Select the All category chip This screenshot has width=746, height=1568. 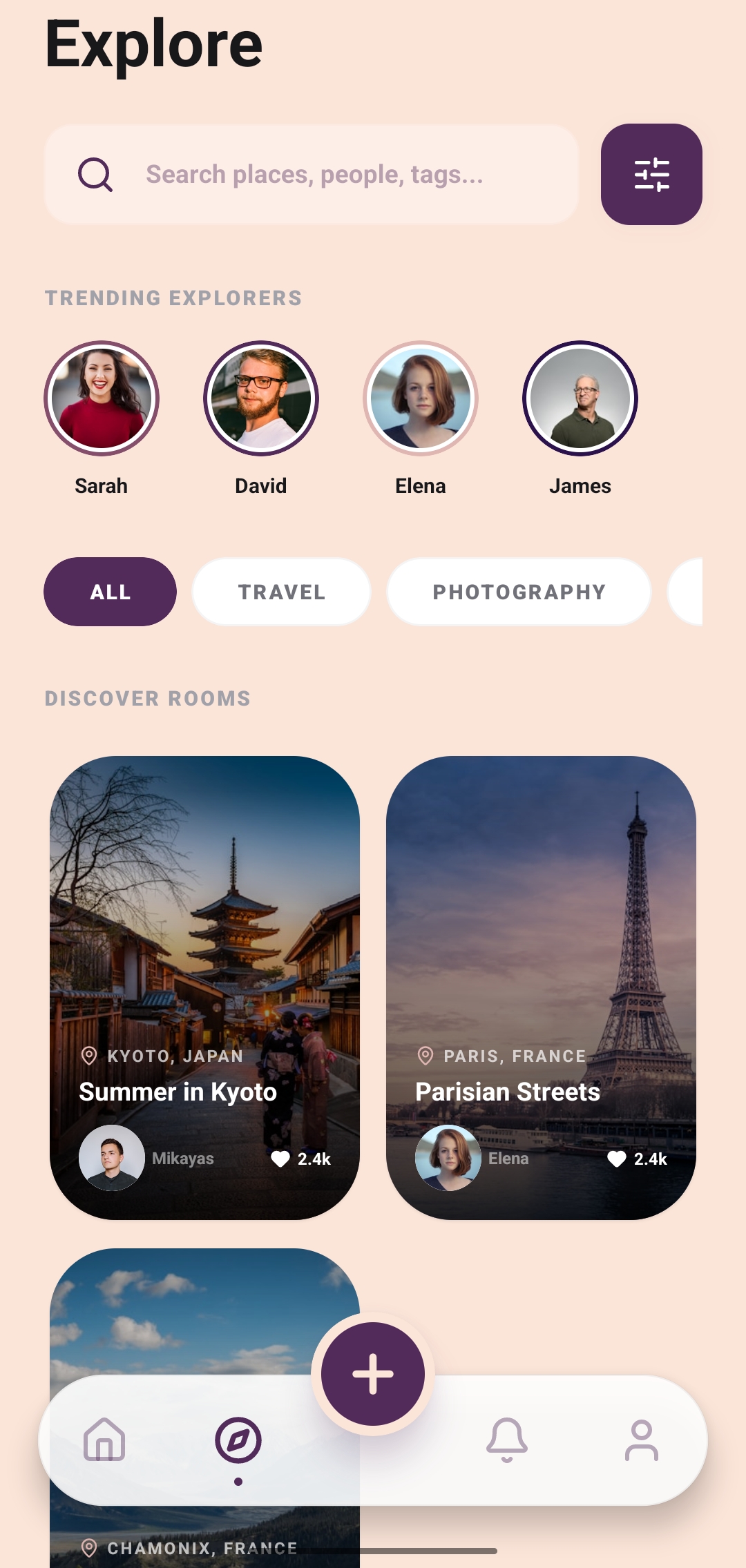pos(110,592)
